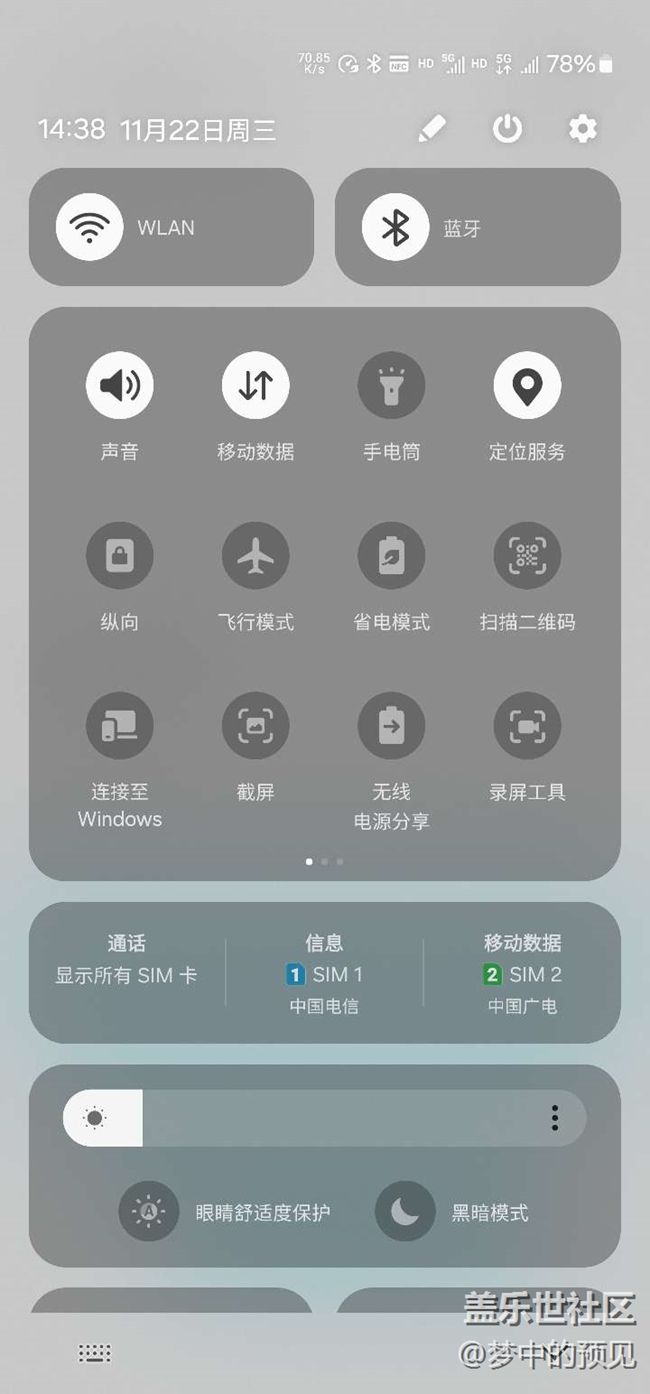Open the power menu icon
650x1394 pixels.
(507, 128)
